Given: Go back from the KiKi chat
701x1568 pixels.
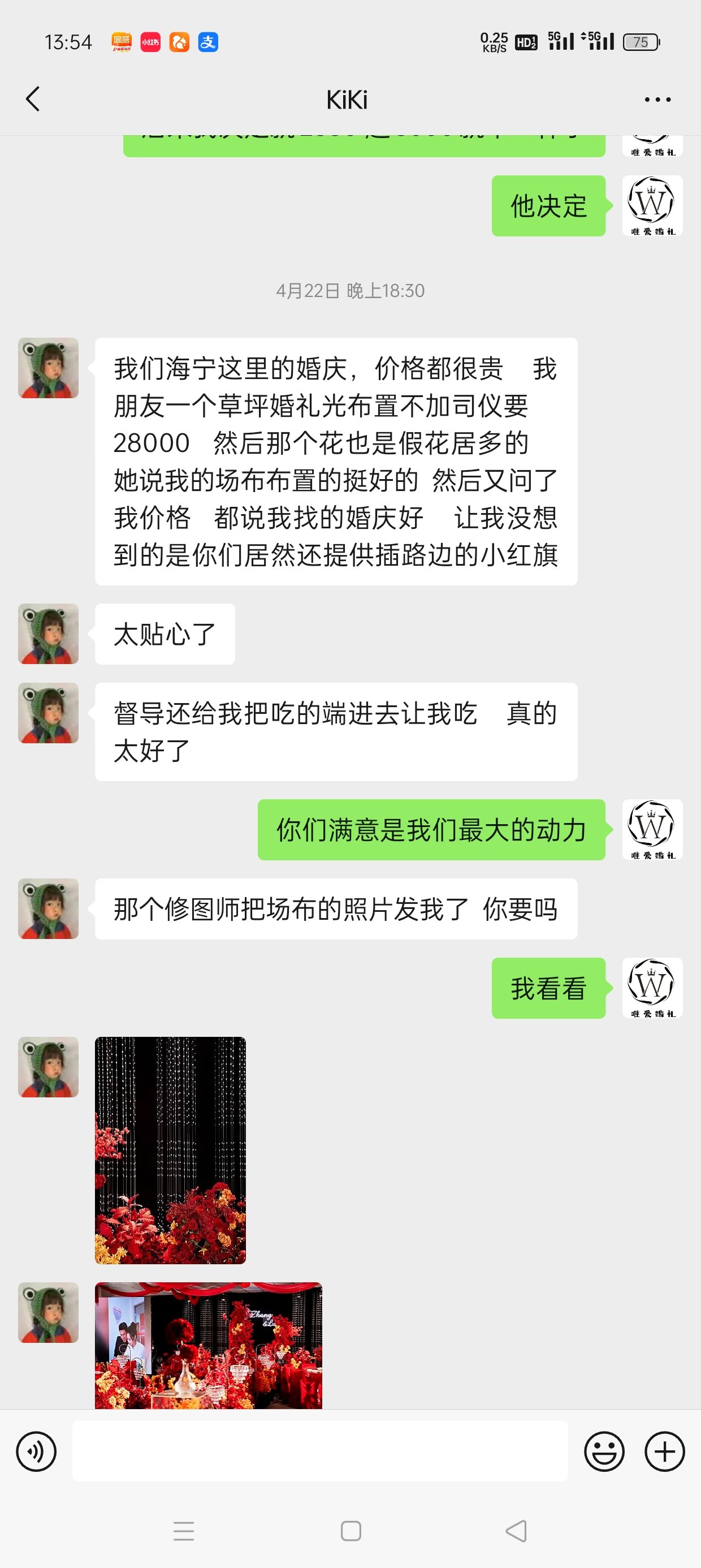Looking at the screenshot, I should (33, 99).
